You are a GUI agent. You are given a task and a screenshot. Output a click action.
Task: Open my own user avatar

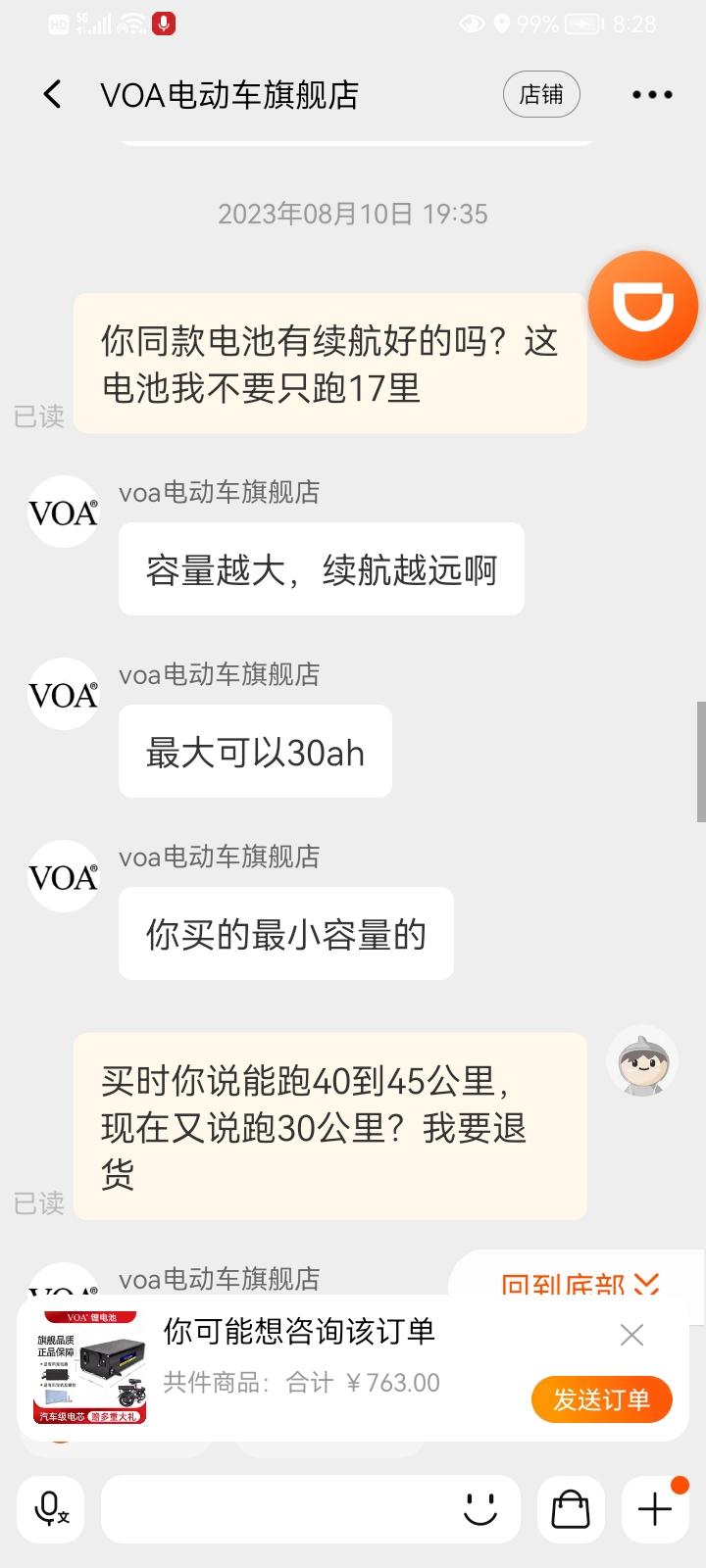pos(642,1061)
